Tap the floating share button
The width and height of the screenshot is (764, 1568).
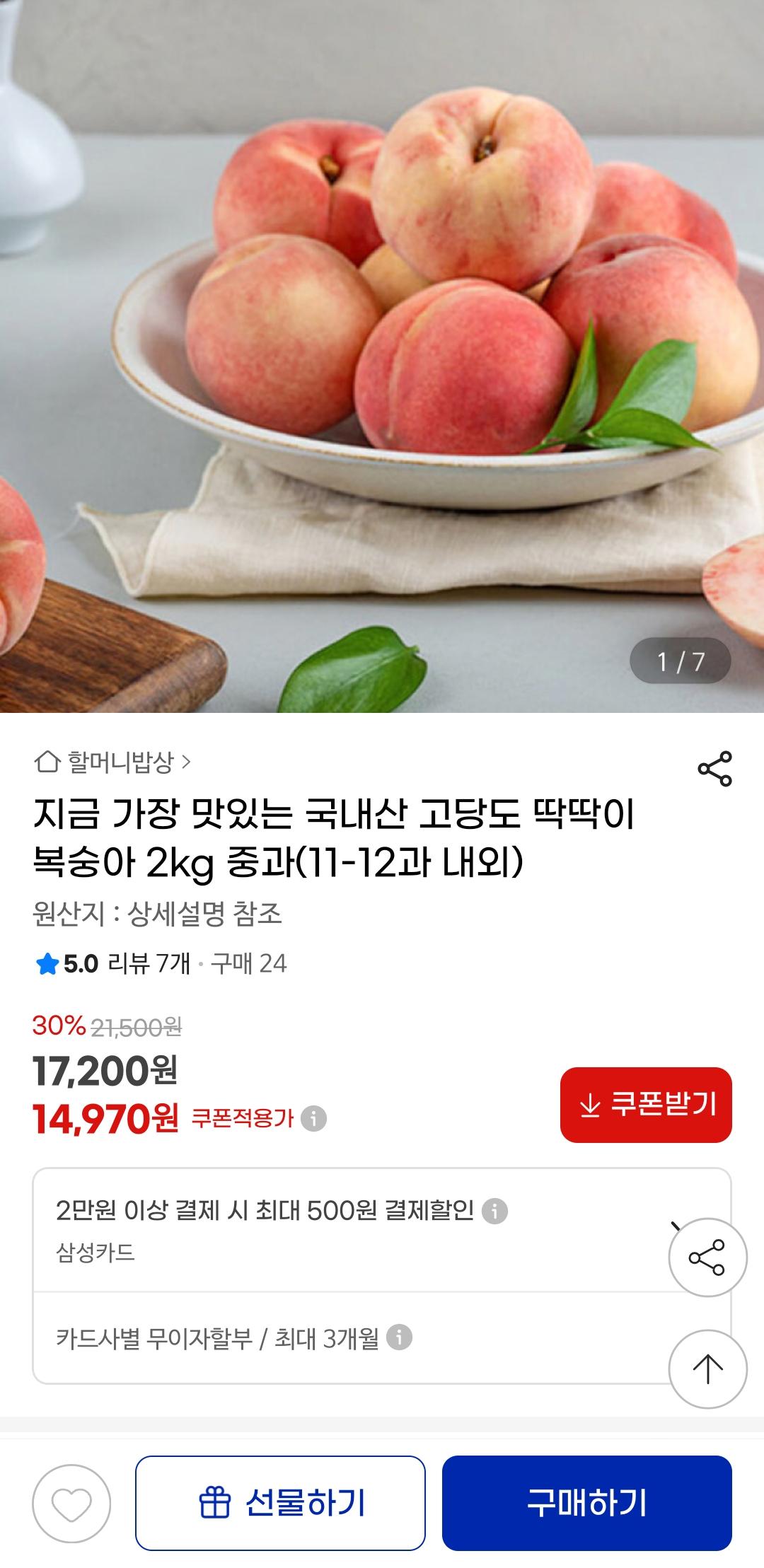707,1258
